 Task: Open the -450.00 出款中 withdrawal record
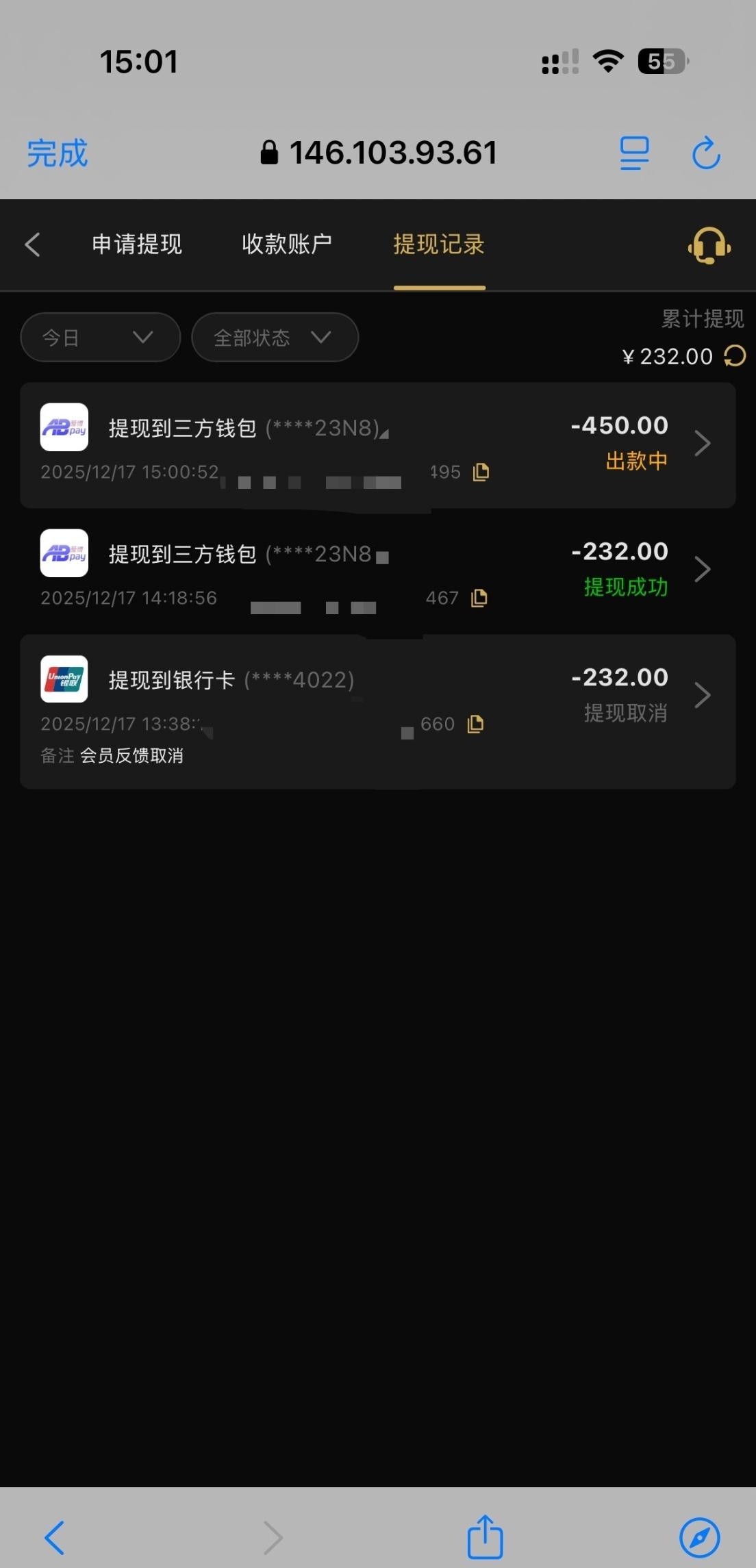pyautogui.click(x=702, y=444)
